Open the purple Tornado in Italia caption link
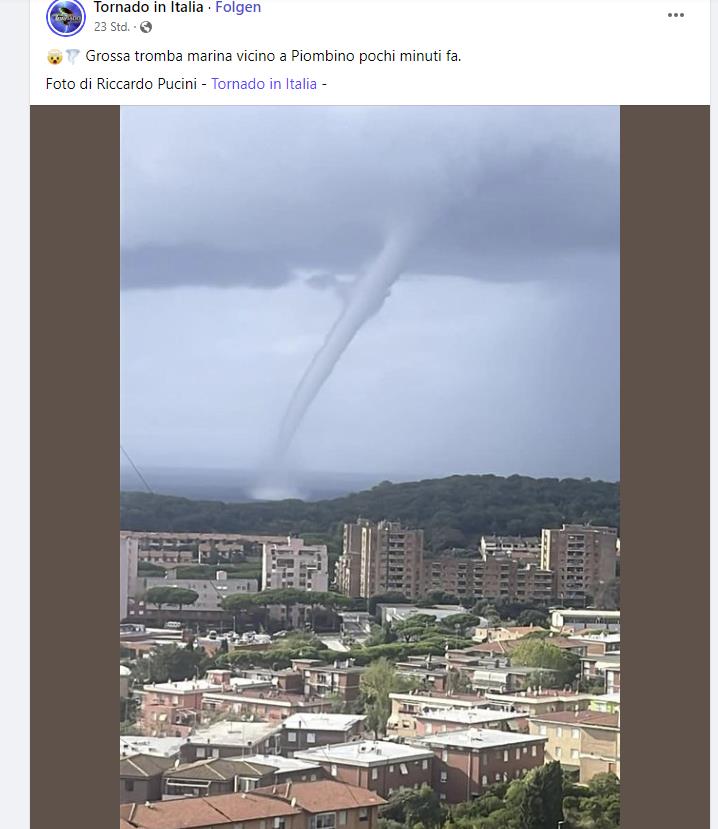718x829 pixels. tap(264, 84)
